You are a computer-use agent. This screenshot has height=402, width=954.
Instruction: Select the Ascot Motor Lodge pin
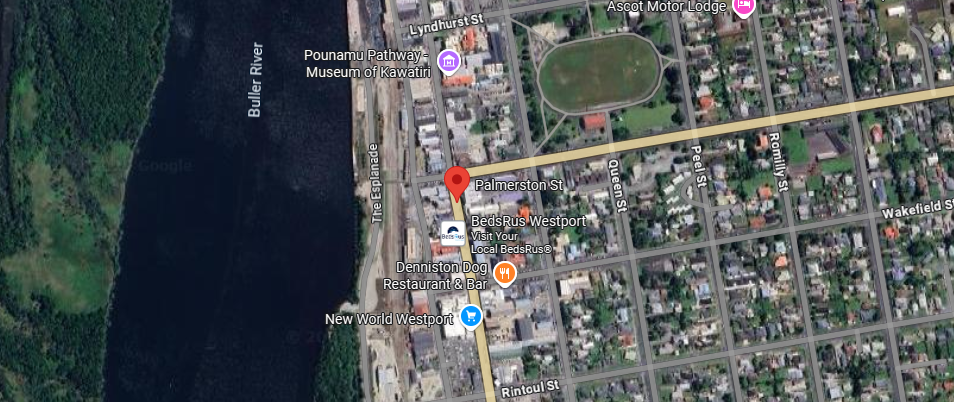coord(742,6)
